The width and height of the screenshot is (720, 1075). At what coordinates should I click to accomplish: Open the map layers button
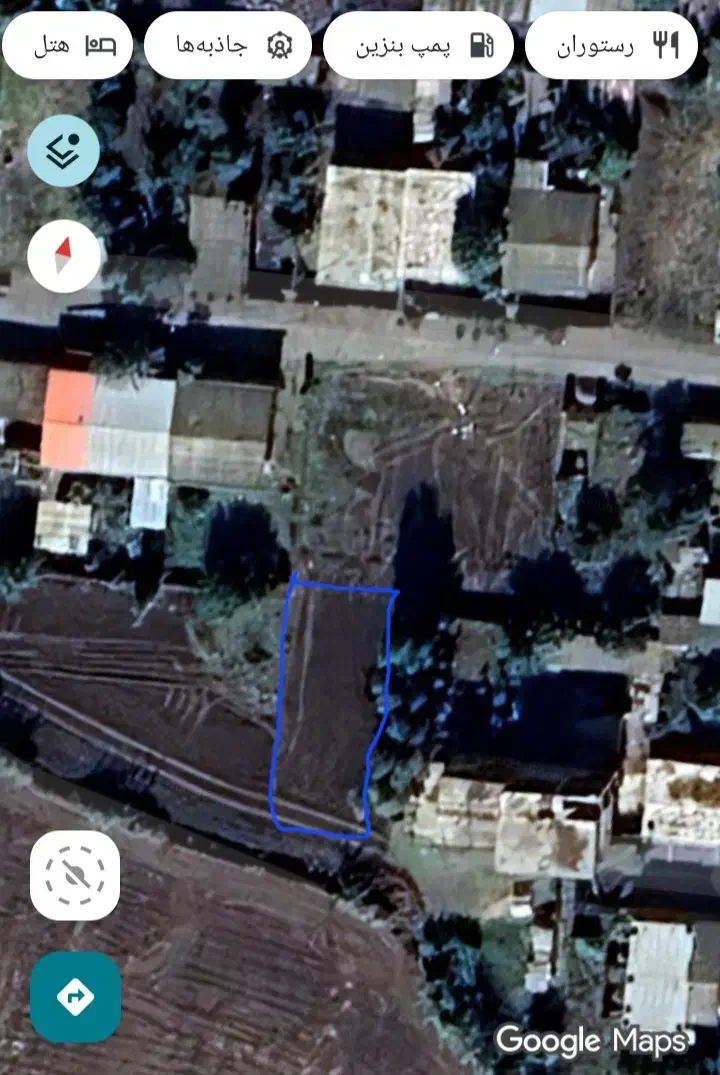pyautogui.click(x=63, y=151)
